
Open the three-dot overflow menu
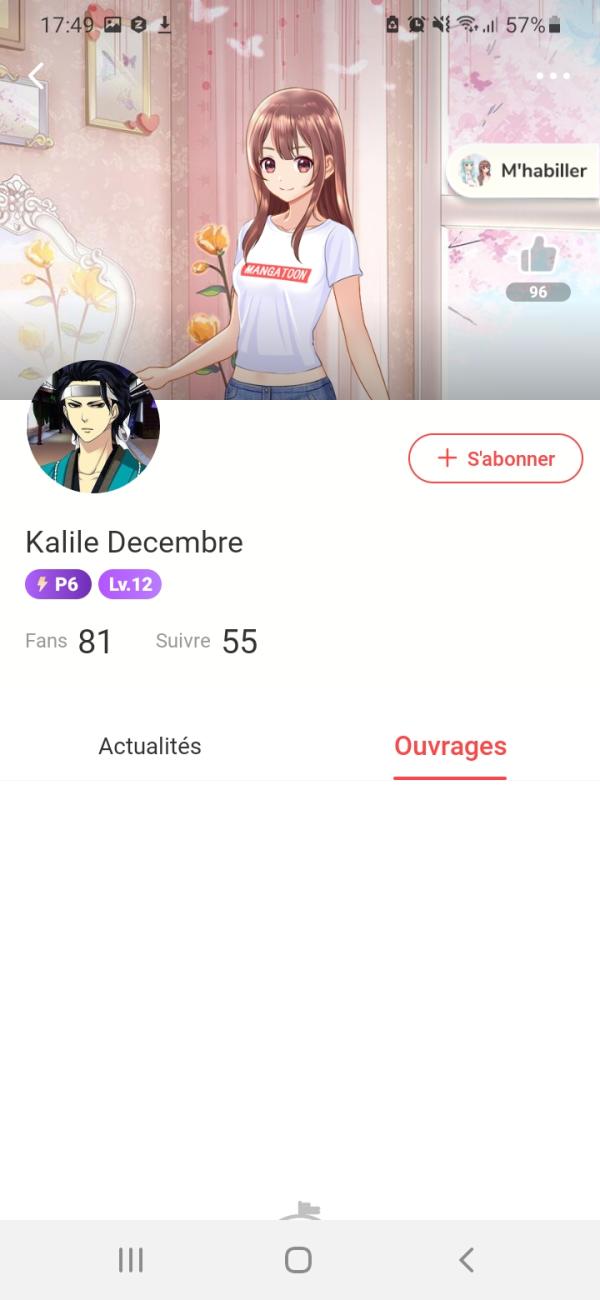click(553, 76)
